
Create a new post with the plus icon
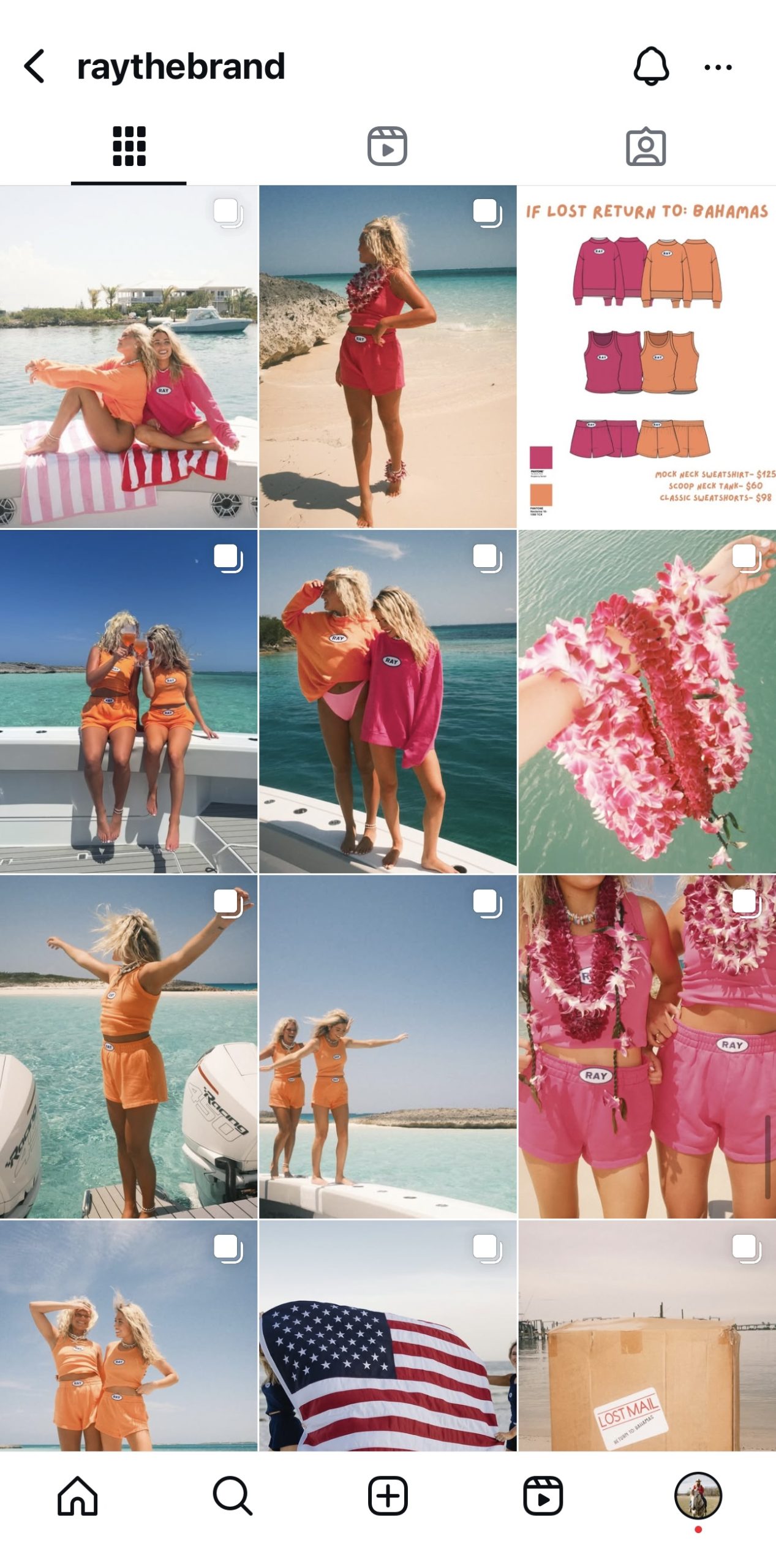pyautogui.click(x=388, y=1496)
